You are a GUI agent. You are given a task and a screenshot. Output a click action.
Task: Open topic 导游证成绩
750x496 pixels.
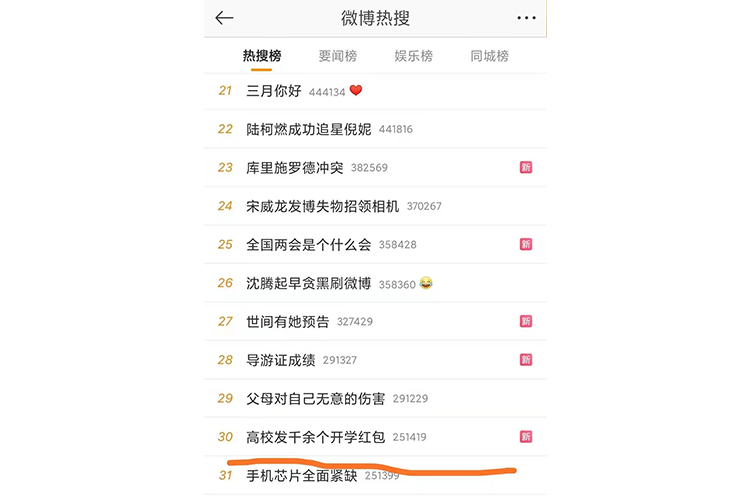pyautogui.click(x=281, y=360)
